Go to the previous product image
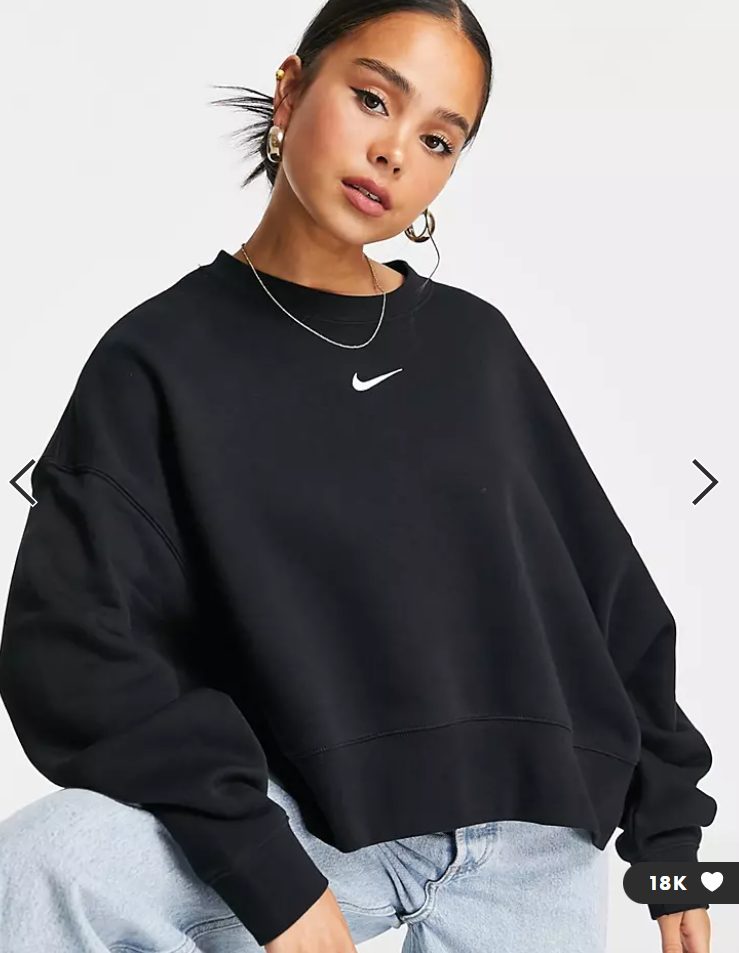Viewport: 739px width, 953px height. pos(23,482)
